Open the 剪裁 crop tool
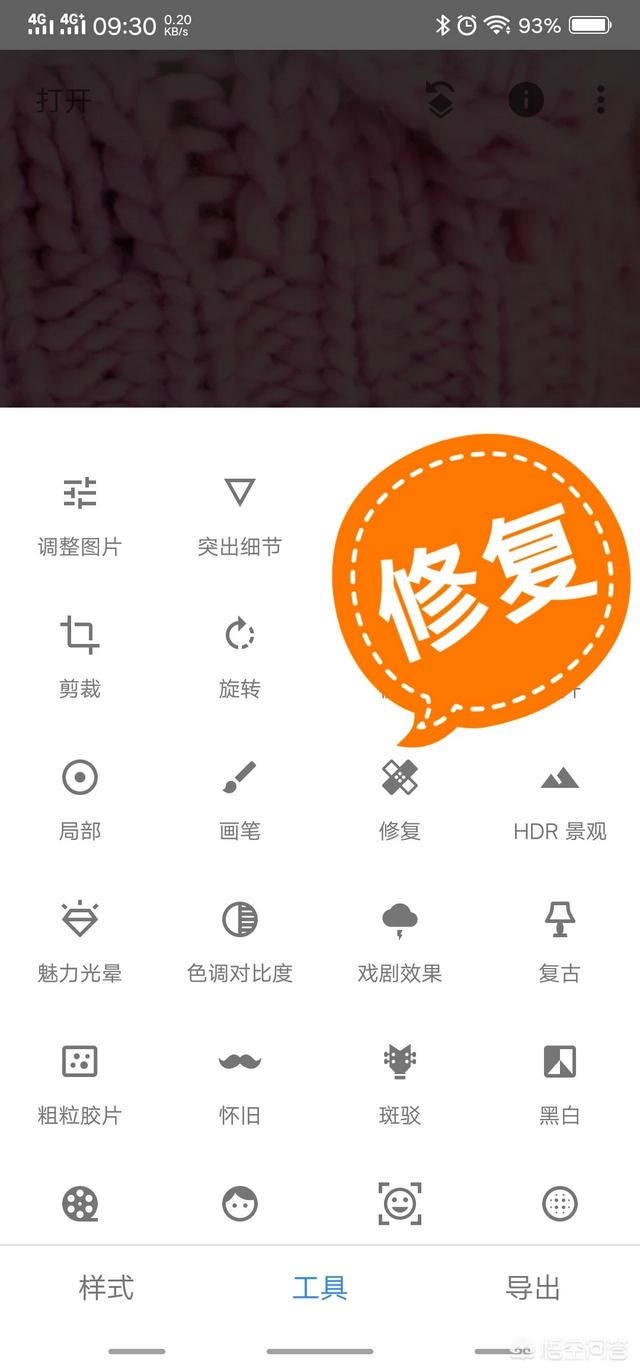 click(x=80, y=657)
